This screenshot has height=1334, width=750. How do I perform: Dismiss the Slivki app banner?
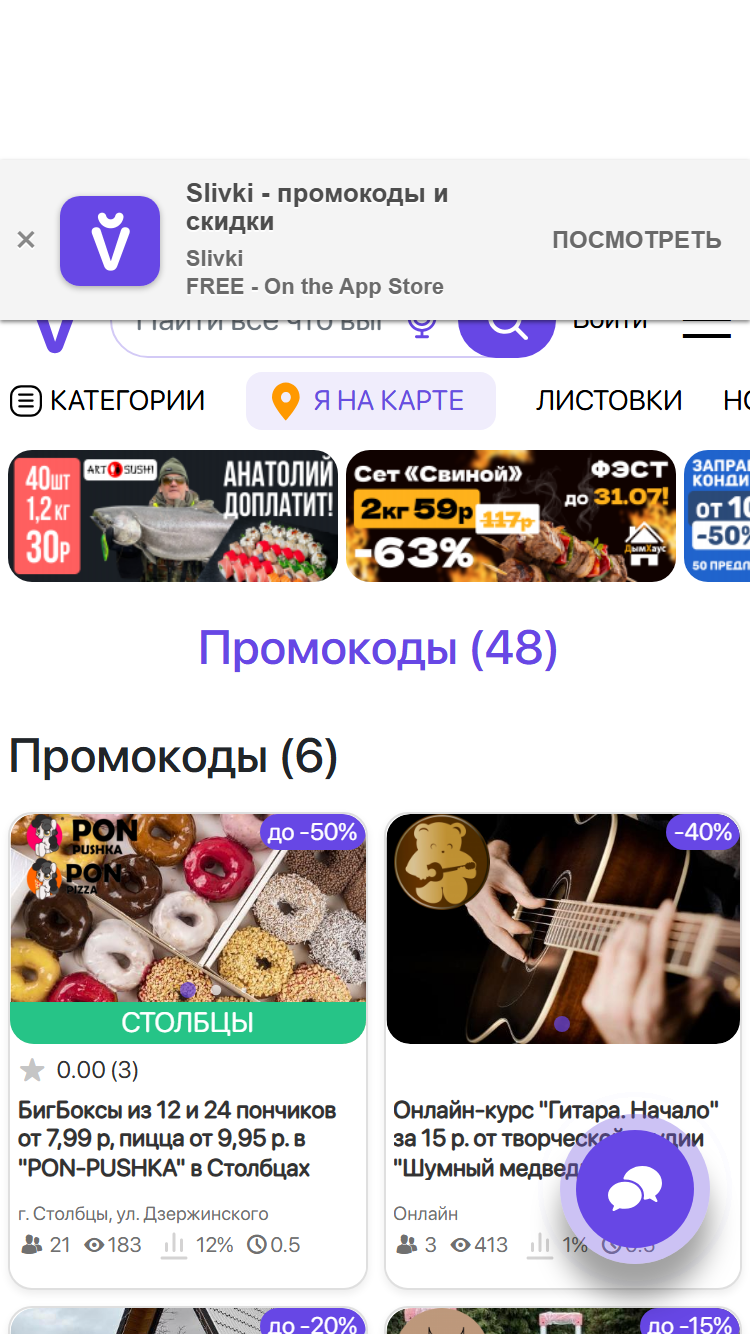26,240
